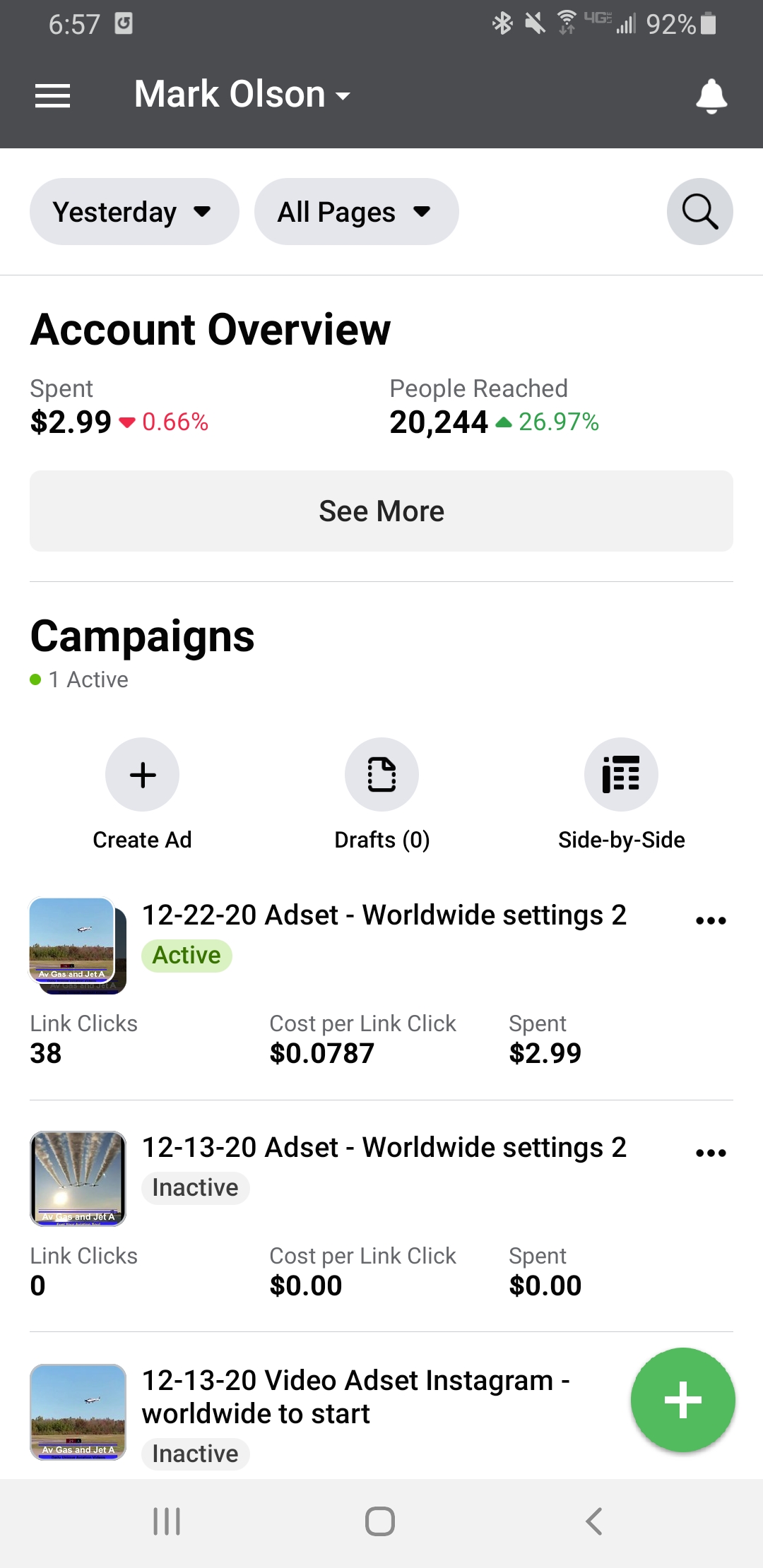Screen dimensions: 763x1568
Task: Open Drafts (0)
Action: pos(381,775)
